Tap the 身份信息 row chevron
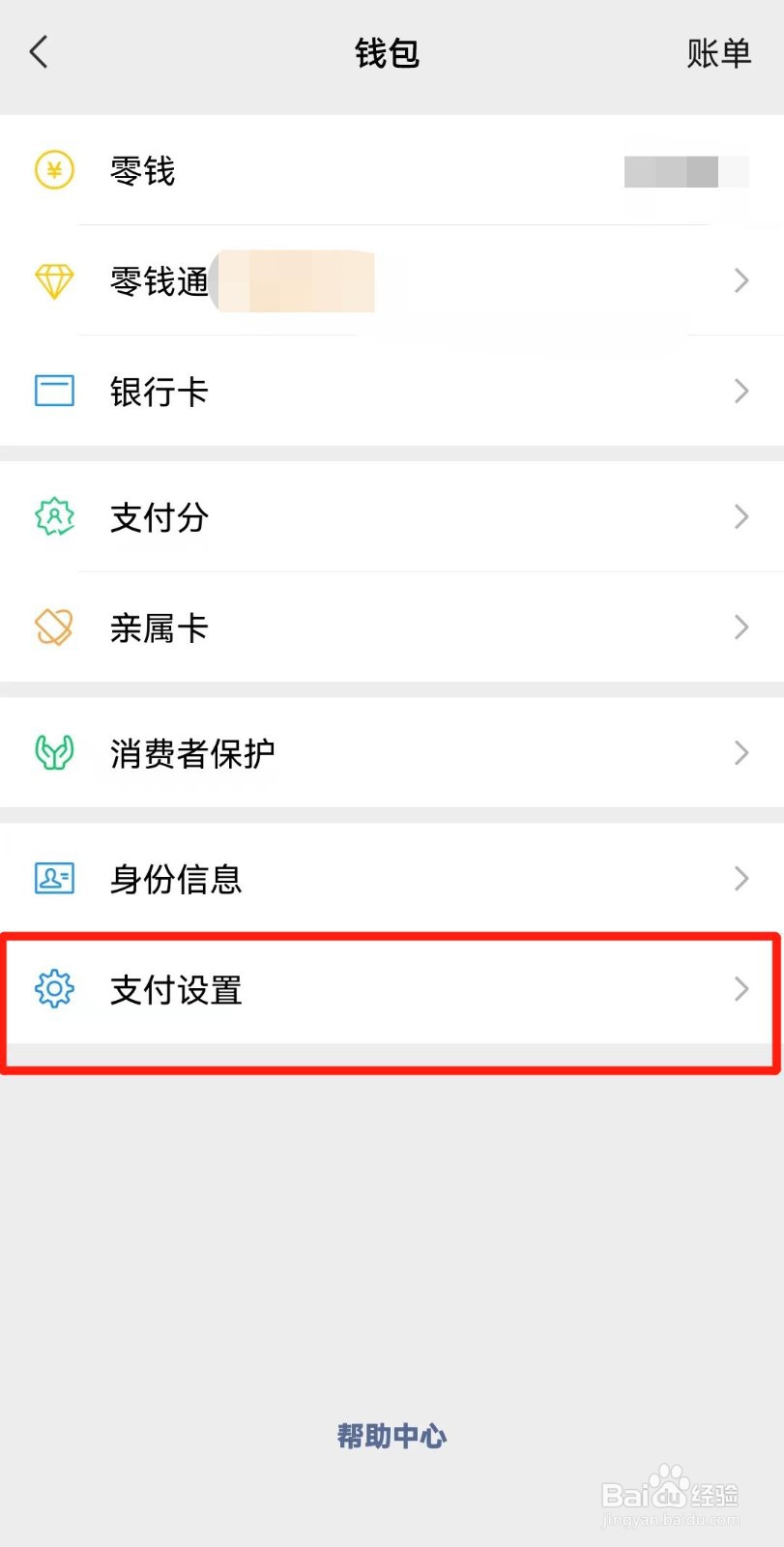 [740, 878]
